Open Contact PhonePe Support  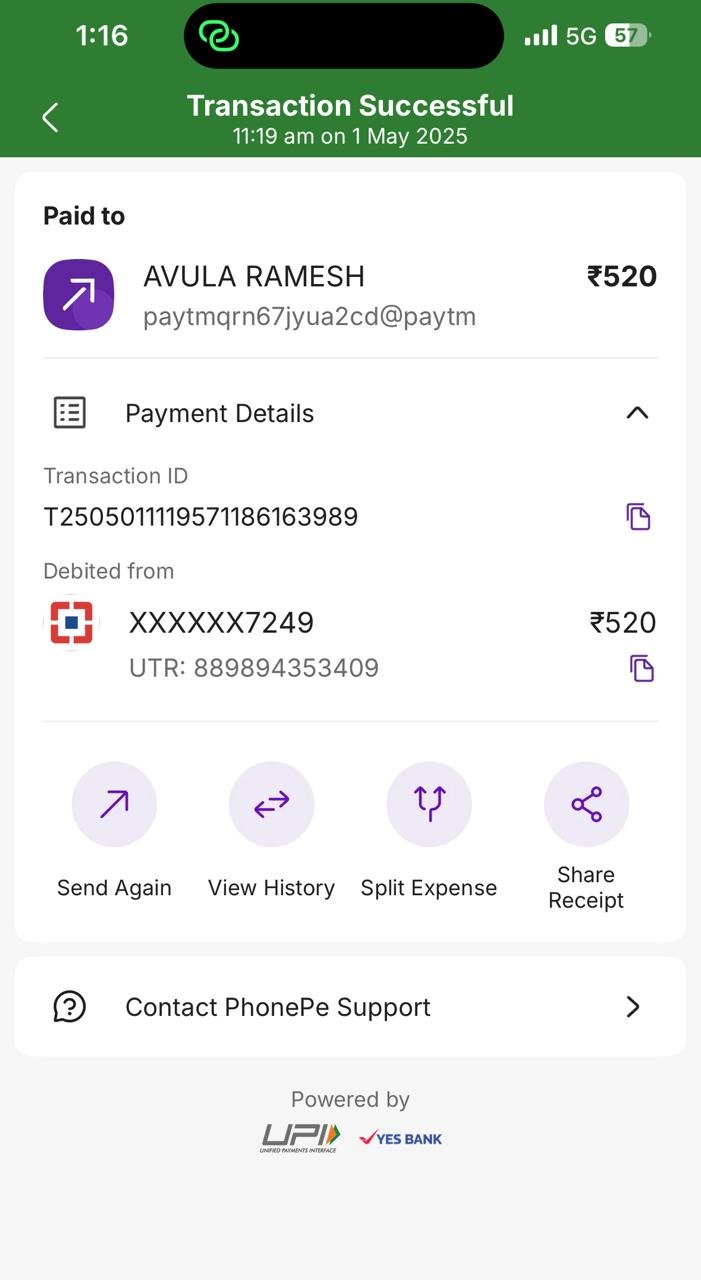[350, 1007]
